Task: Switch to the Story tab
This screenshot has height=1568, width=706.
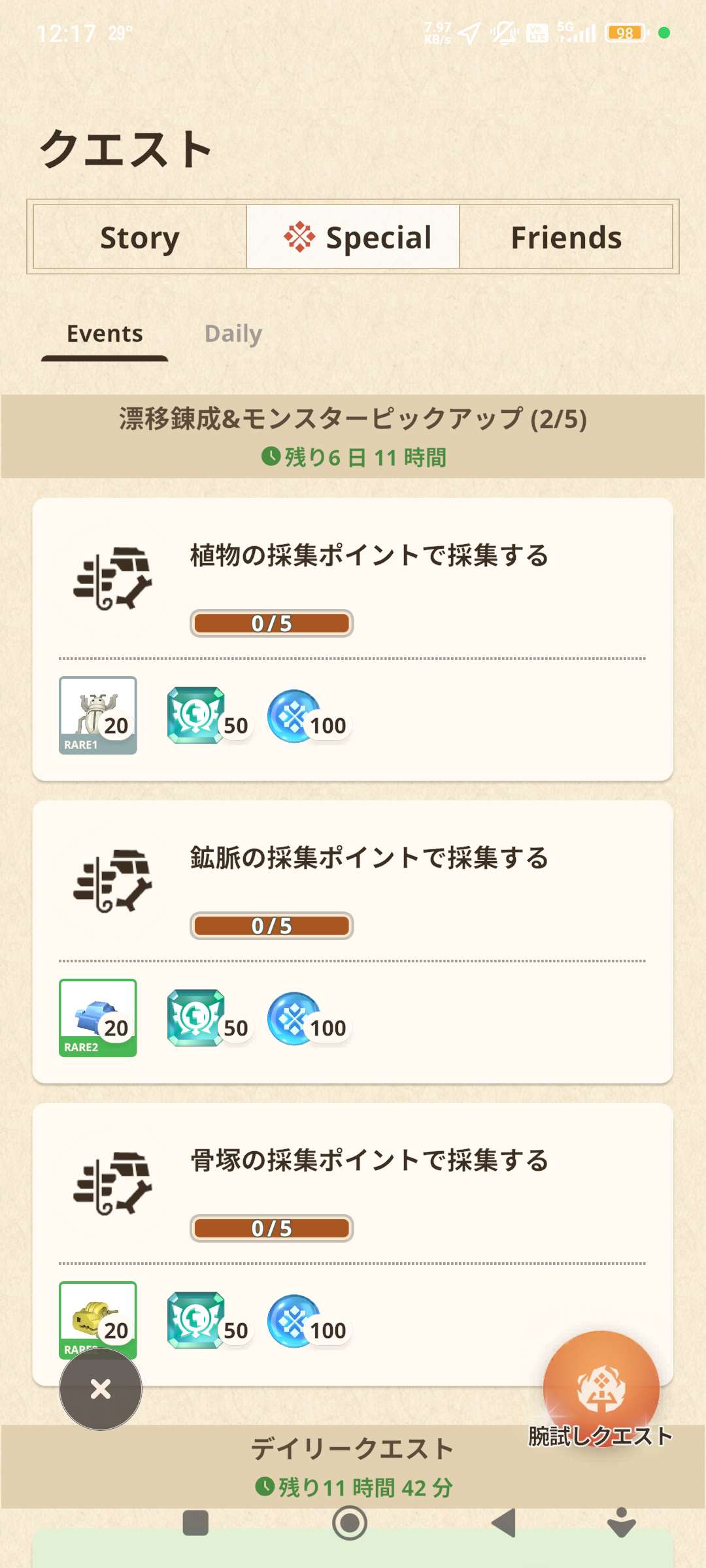Action: tap(140, 237)
